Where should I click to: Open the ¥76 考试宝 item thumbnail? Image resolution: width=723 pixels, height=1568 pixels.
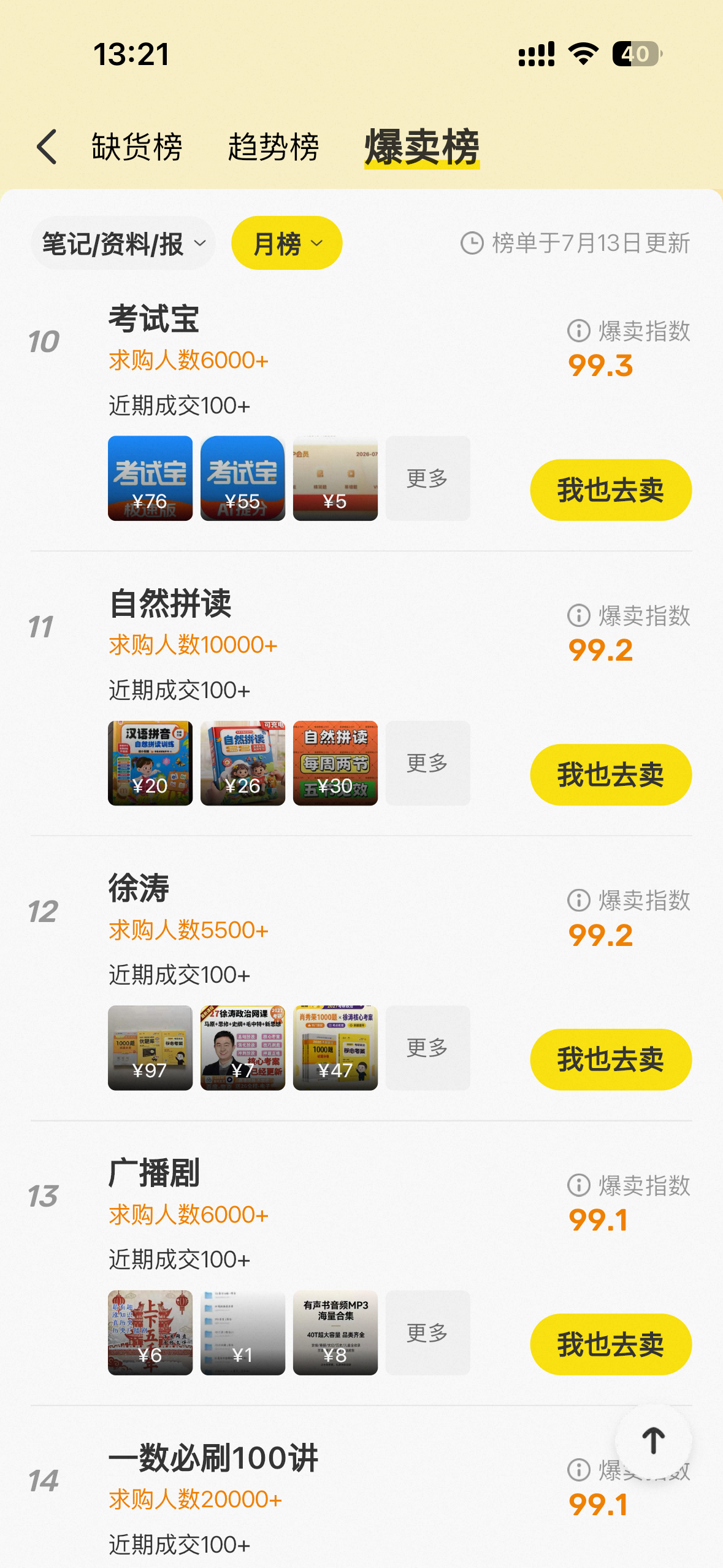[x=150, y=478]
